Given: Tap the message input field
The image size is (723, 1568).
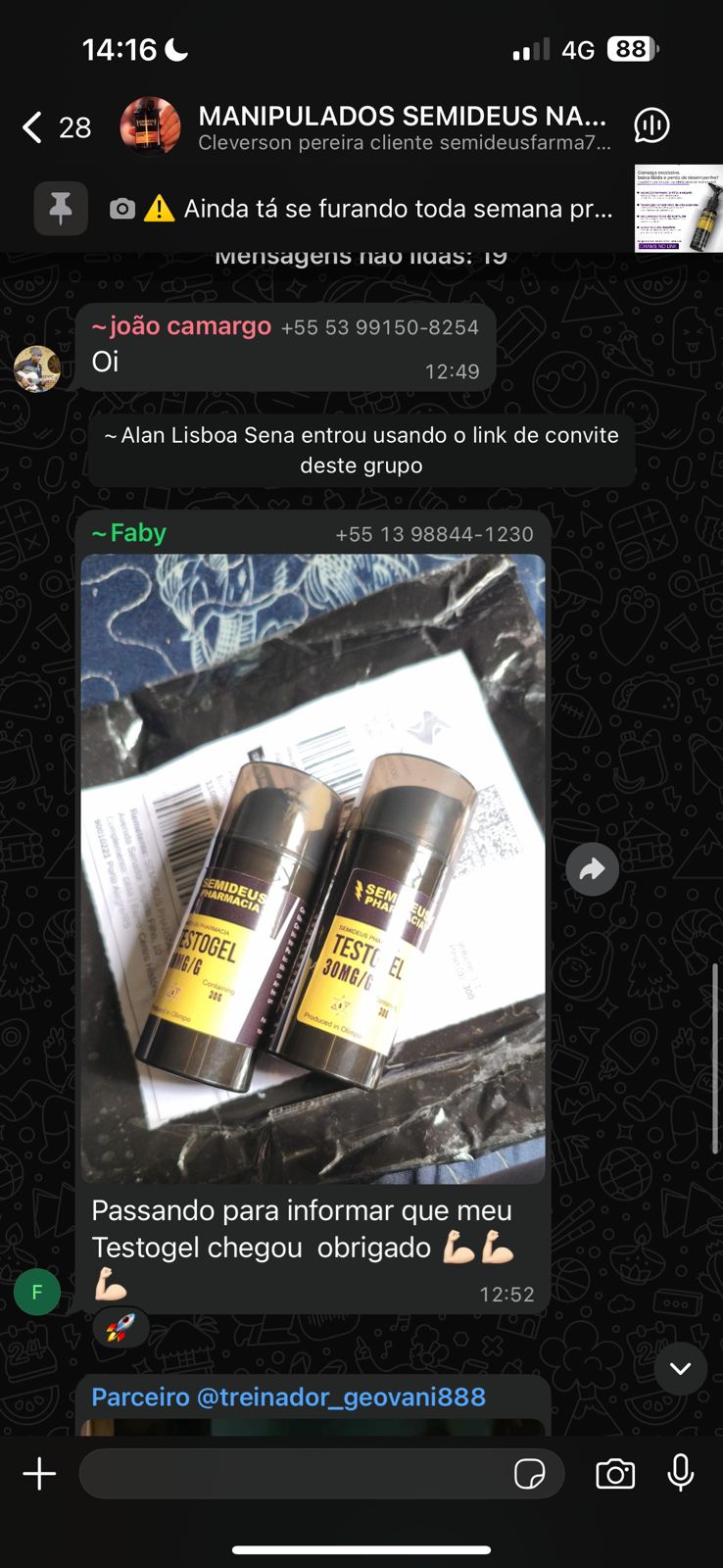Looking at the screenshot, I should [x=294, y=1474].
